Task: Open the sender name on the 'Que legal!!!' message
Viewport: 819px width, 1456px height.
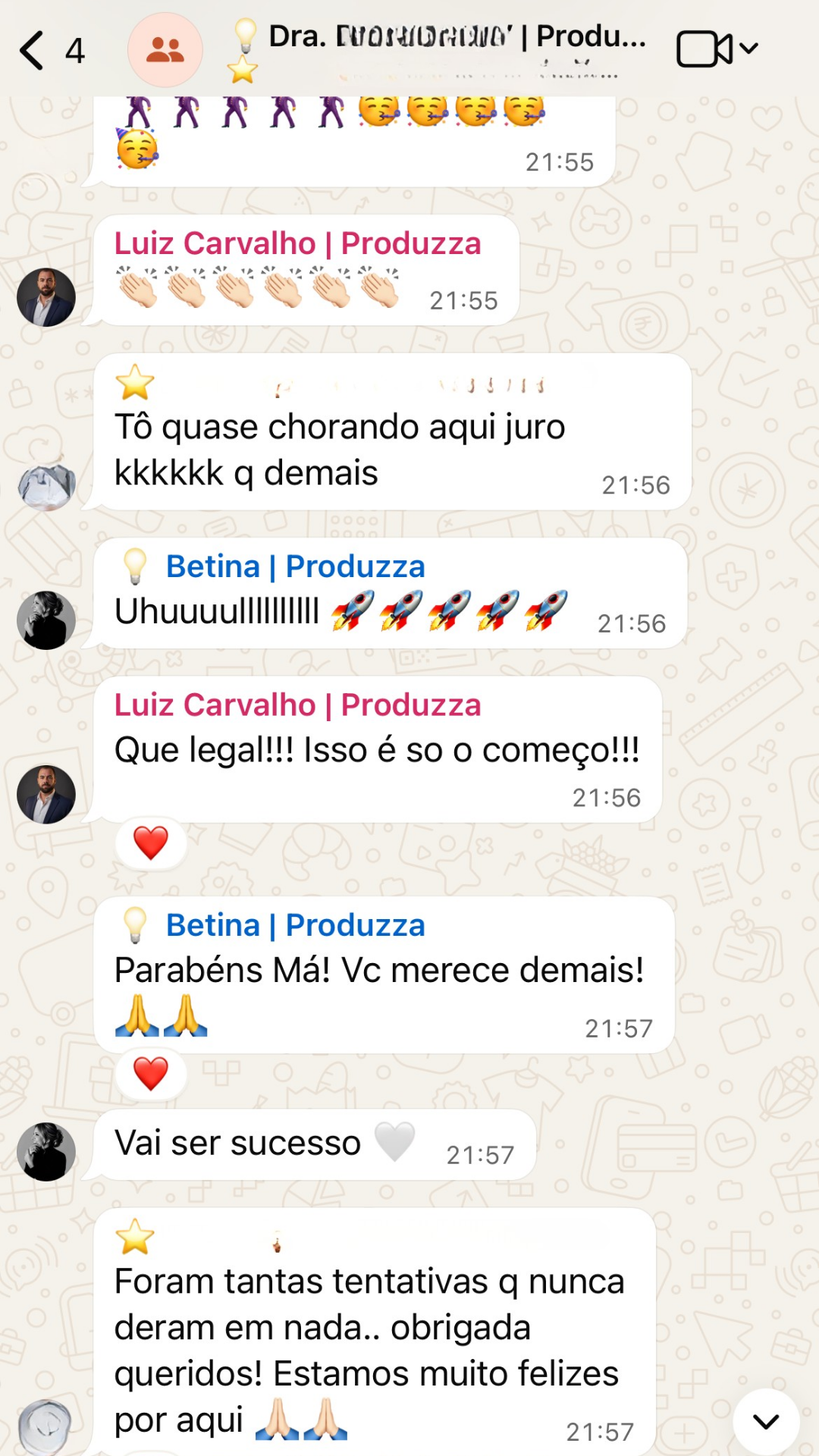Action: 297,705
